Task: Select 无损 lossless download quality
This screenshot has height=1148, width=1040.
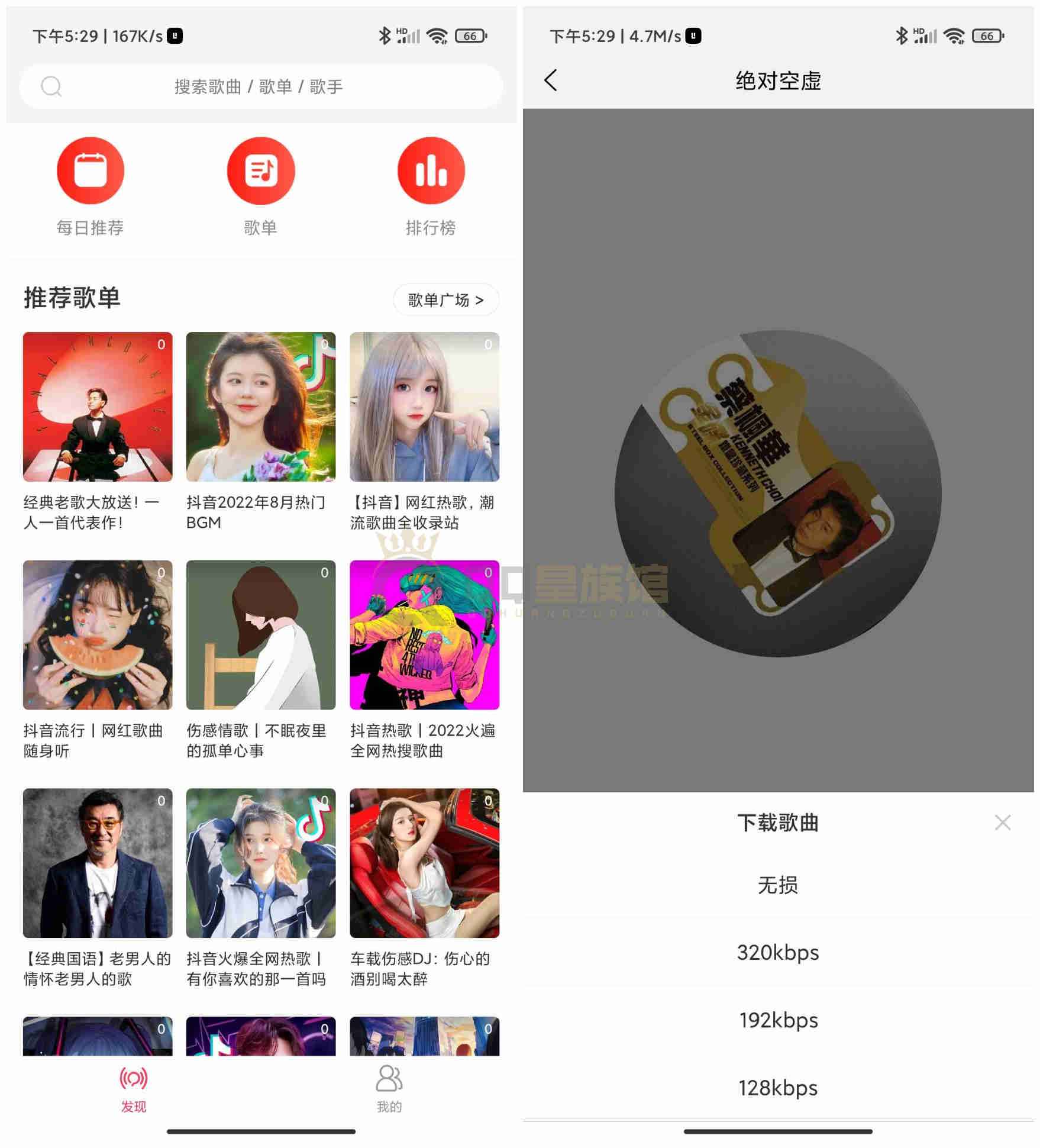Action: tap(778, 886)
